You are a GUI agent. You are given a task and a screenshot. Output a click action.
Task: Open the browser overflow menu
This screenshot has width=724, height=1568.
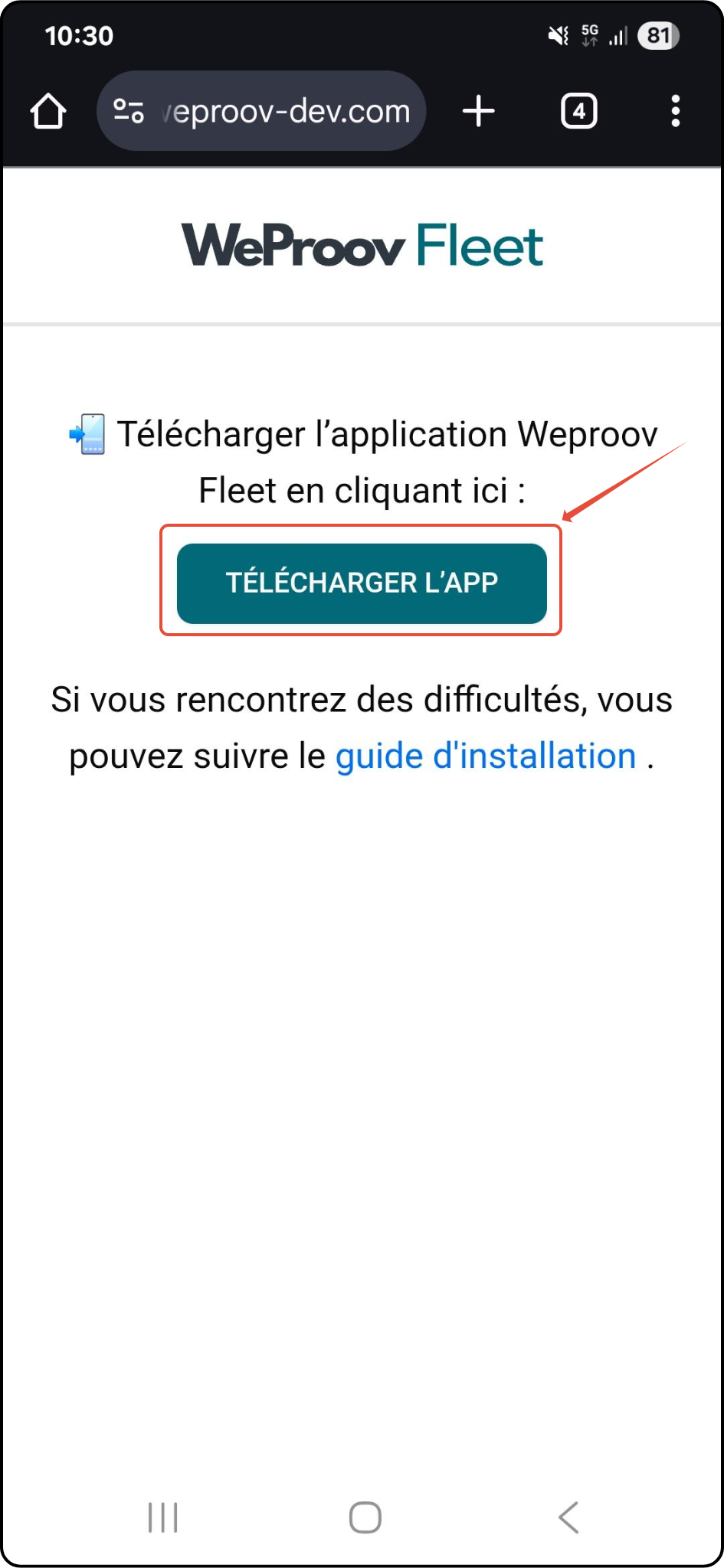[x=675, y=111]
